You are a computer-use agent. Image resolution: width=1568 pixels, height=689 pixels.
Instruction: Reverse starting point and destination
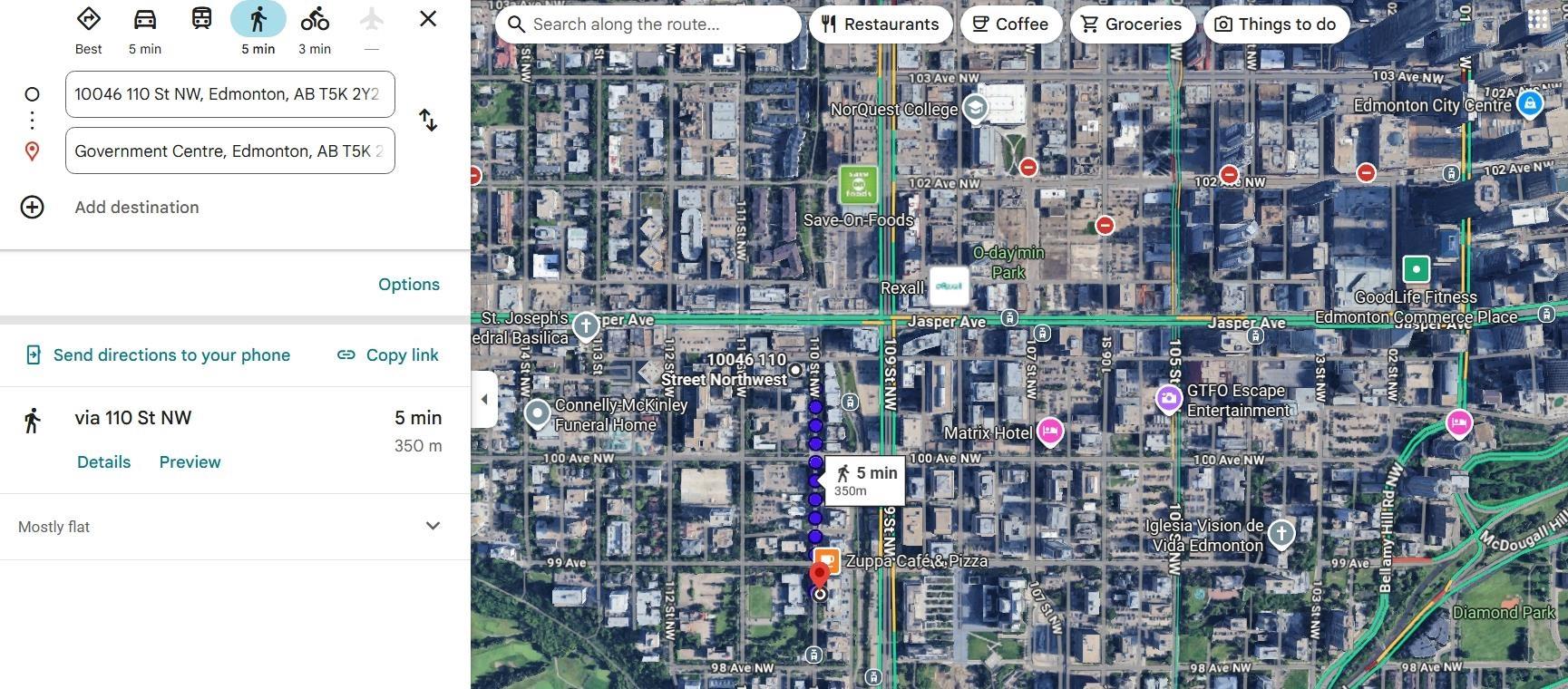(x=428, y=121)
